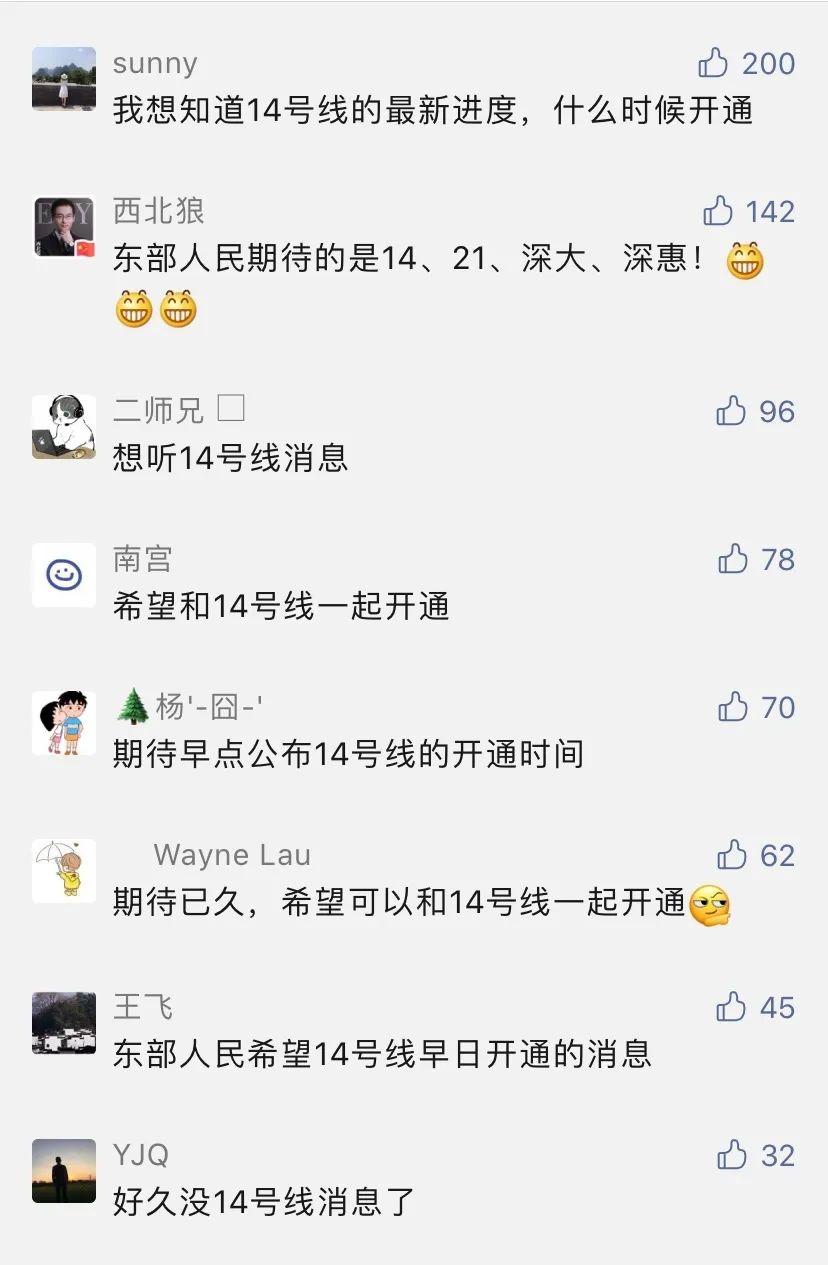Screen dimensions: 828x1265
Task: Thumbs up the comment by 杨'-囧-'
Action: pos(733,707)
